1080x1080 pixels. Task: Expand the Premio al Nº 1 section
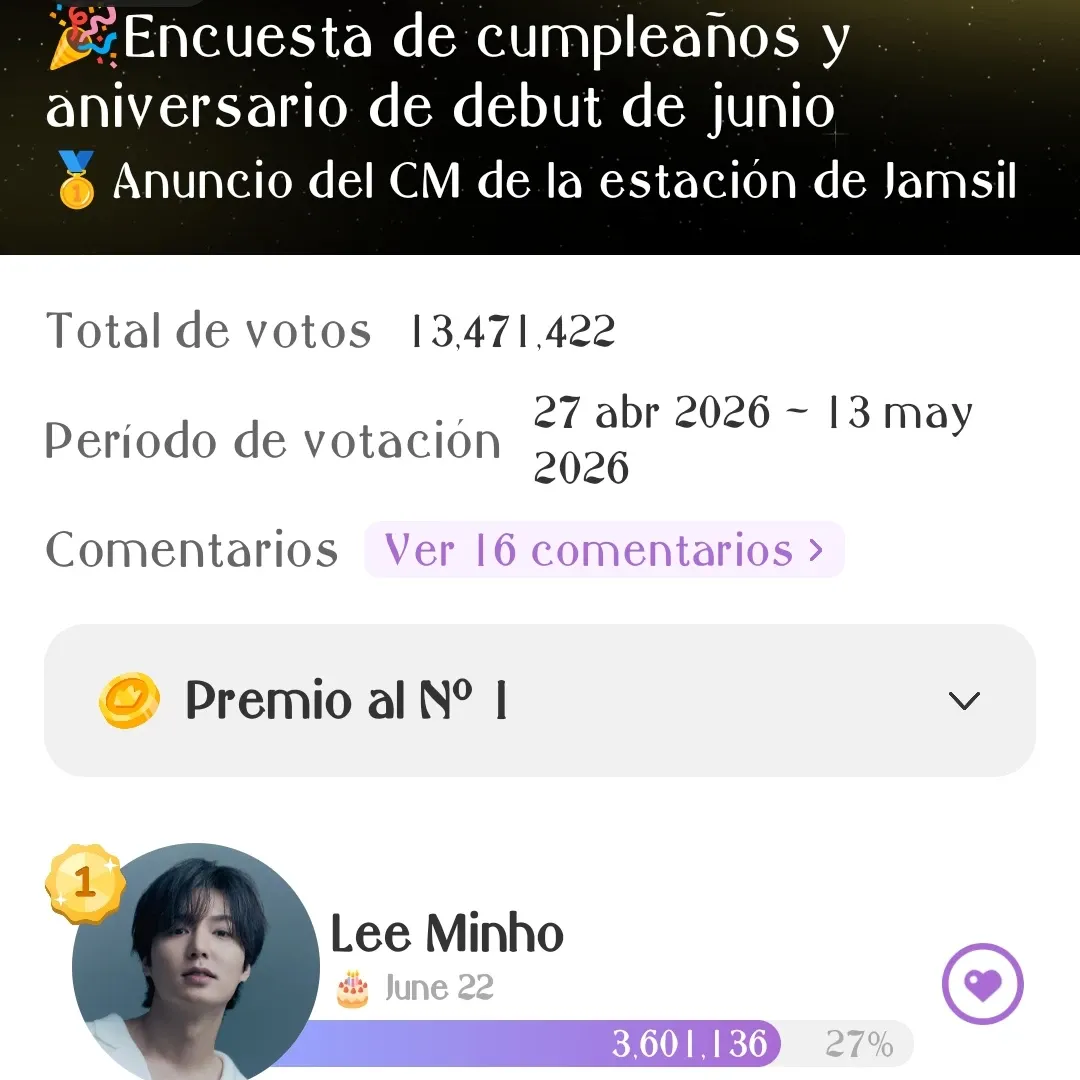(x=963, y=701)
